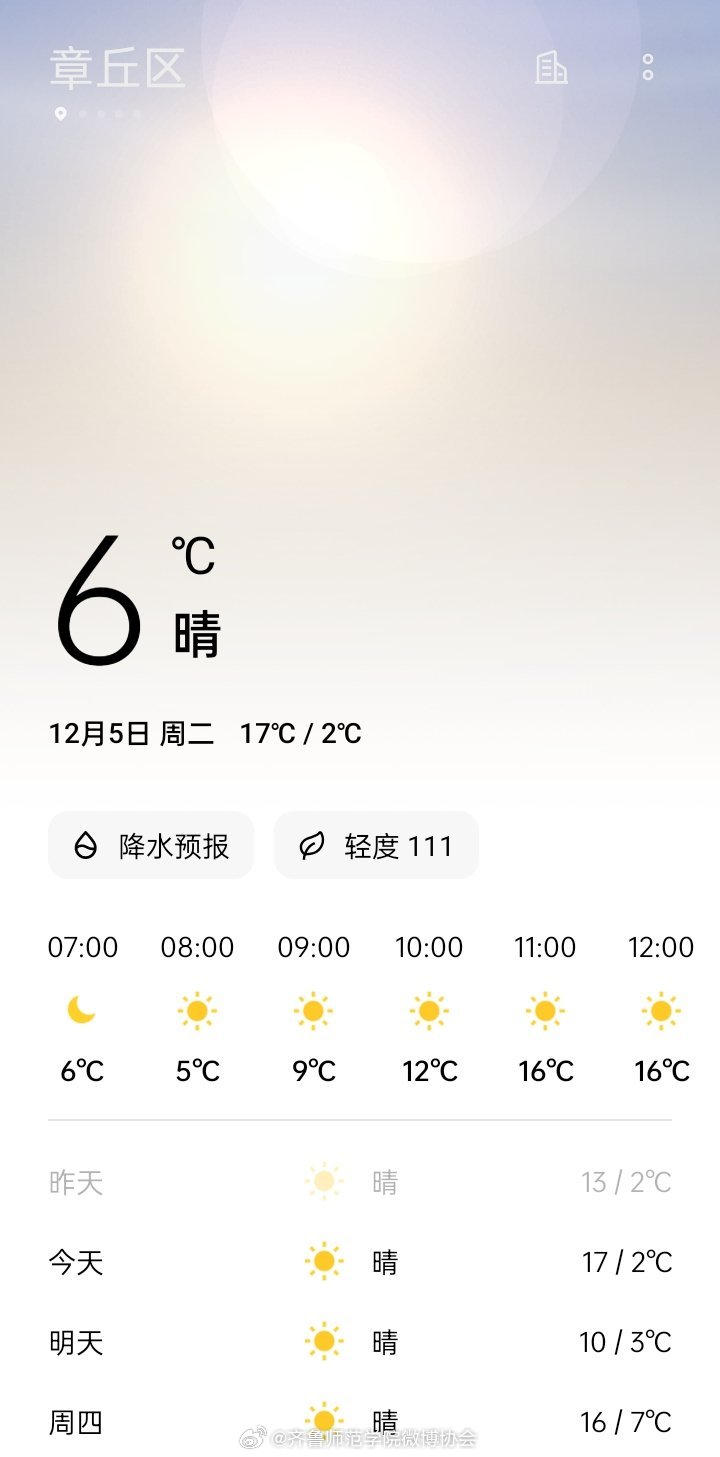This screenshot has height=1457, width=720.
Task: Tap the faded sun icon for 昨天
Action: coord(325,1181)
